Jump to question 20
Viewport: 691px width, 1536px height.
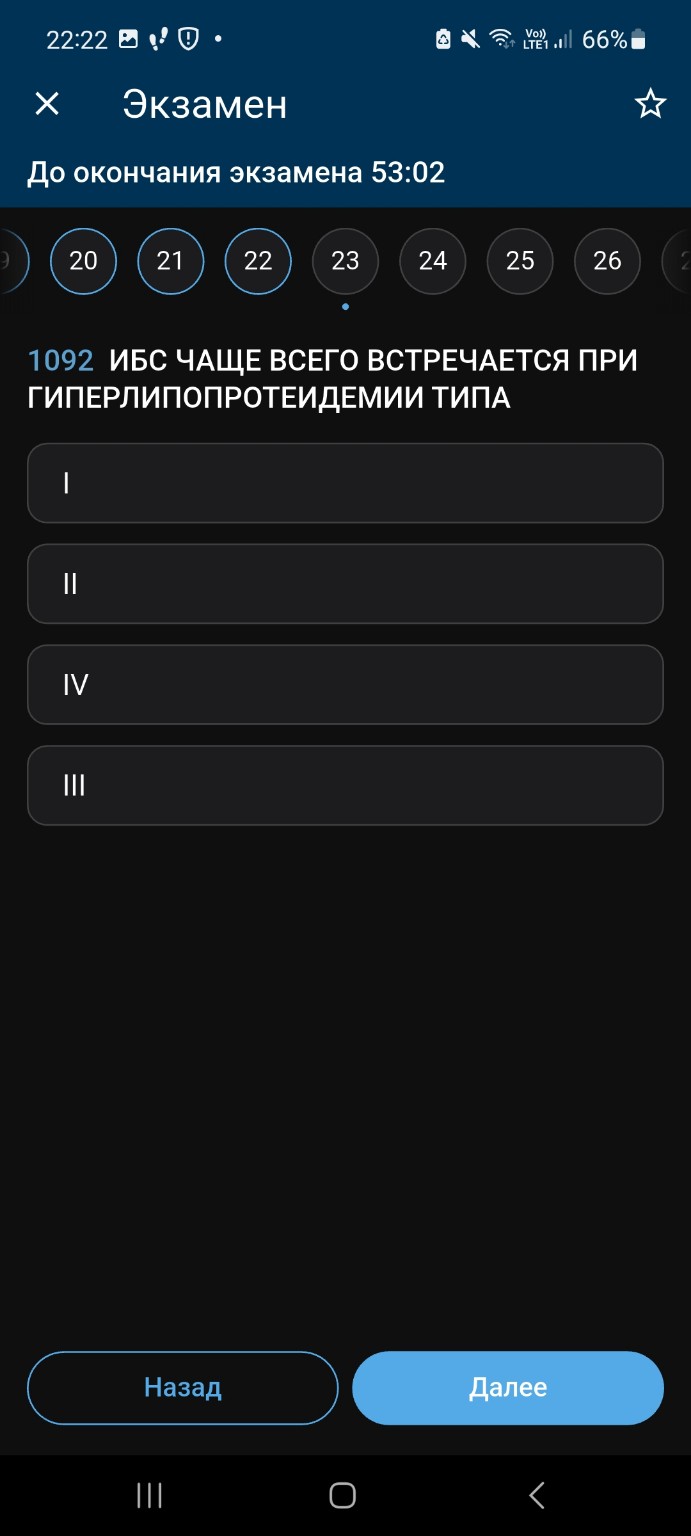click(84, 261)
